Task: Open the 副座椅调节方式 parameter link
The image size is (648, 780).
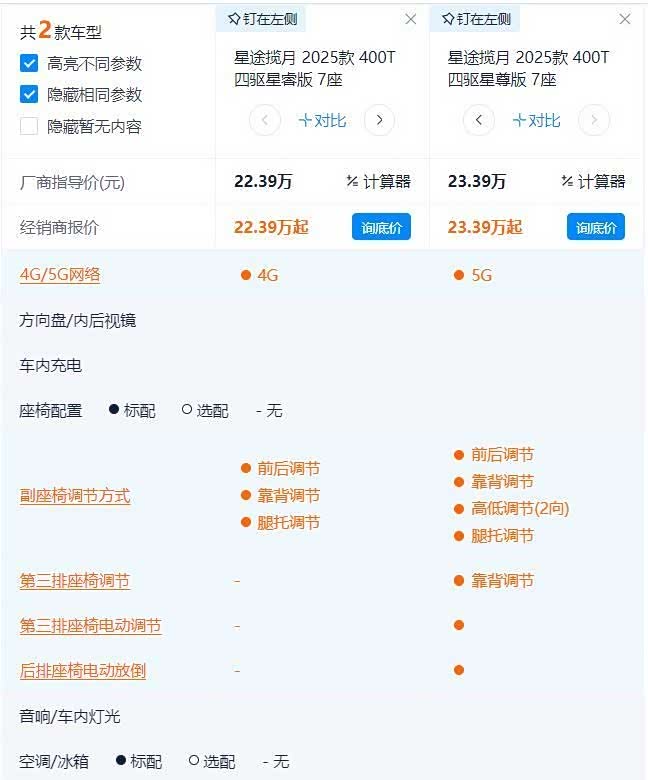Action: coord(75,496)
